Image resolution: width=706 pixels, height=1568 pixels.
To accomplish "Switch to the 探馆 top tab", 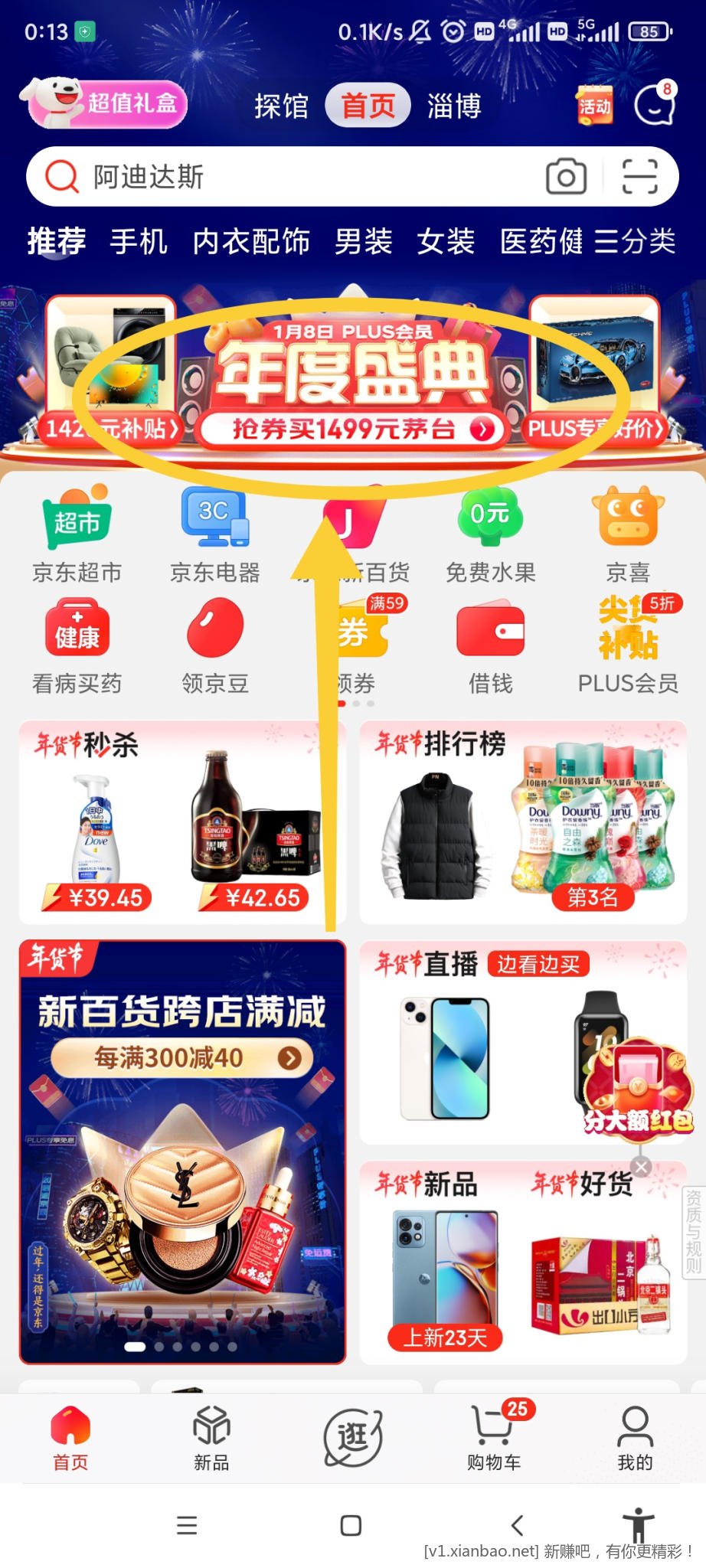I will point(281,106).
